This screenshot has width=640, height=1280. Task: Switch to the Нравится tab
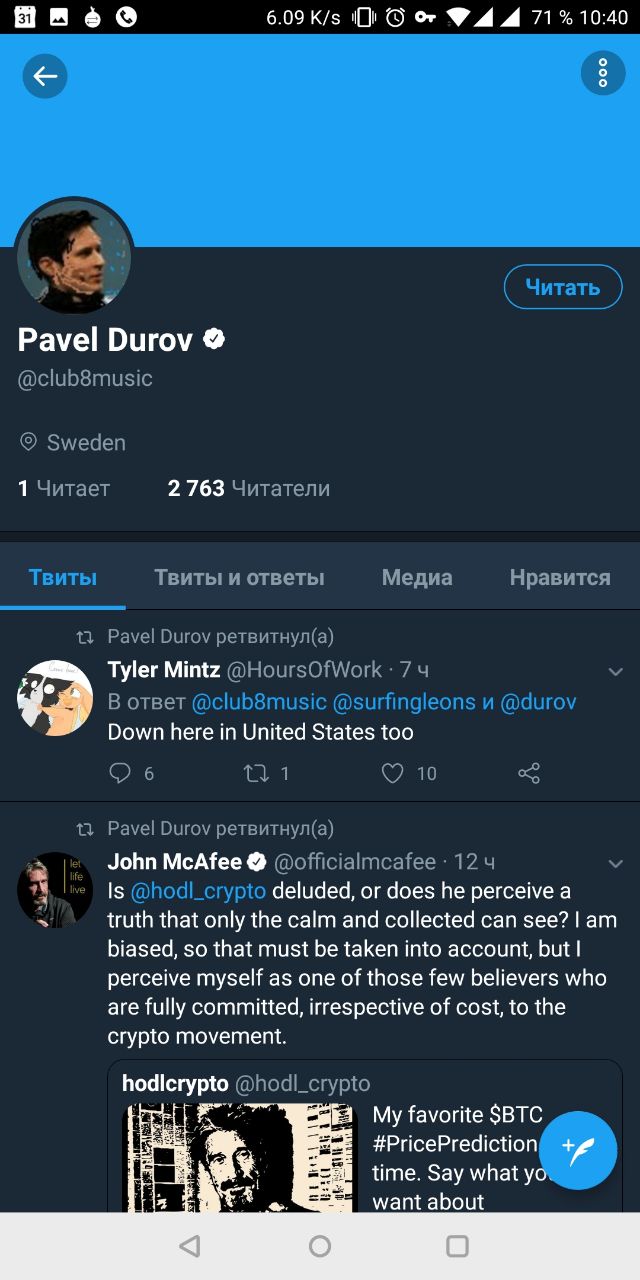559,577
